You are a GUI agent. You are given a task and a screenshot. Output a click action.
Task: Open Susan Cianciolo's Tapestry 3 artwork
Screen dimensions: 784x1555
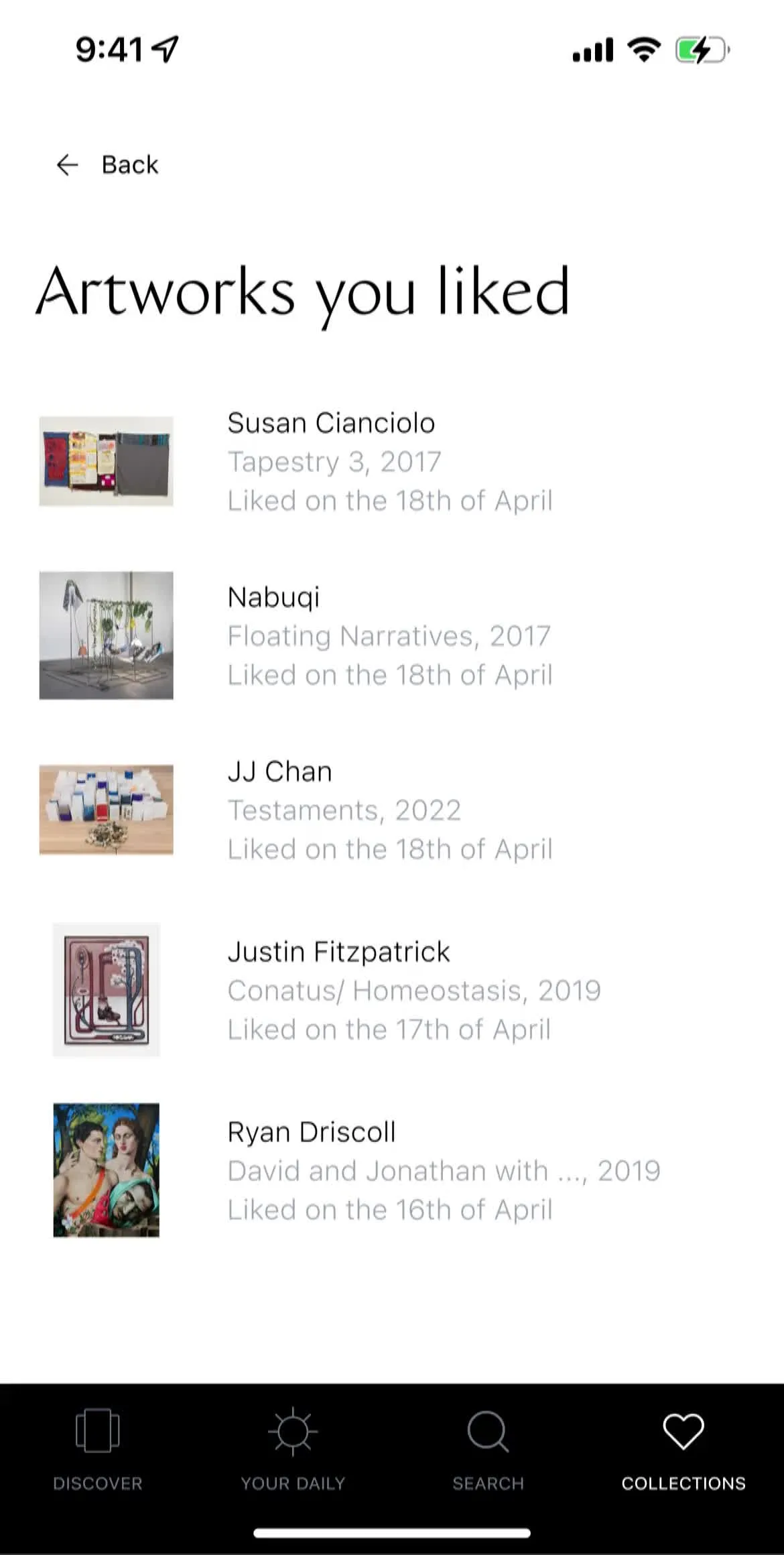[392, 461]
